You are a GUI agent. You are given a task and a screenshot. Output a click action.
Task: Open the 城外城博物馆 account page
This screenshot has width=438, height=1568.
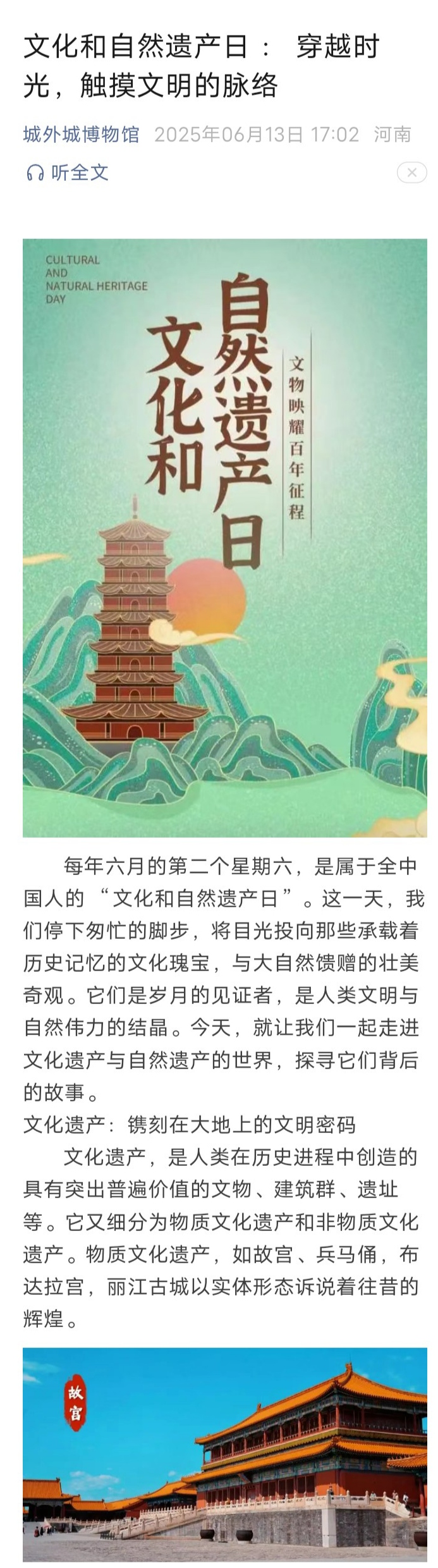pyautogui.click(x=81, y=135)
